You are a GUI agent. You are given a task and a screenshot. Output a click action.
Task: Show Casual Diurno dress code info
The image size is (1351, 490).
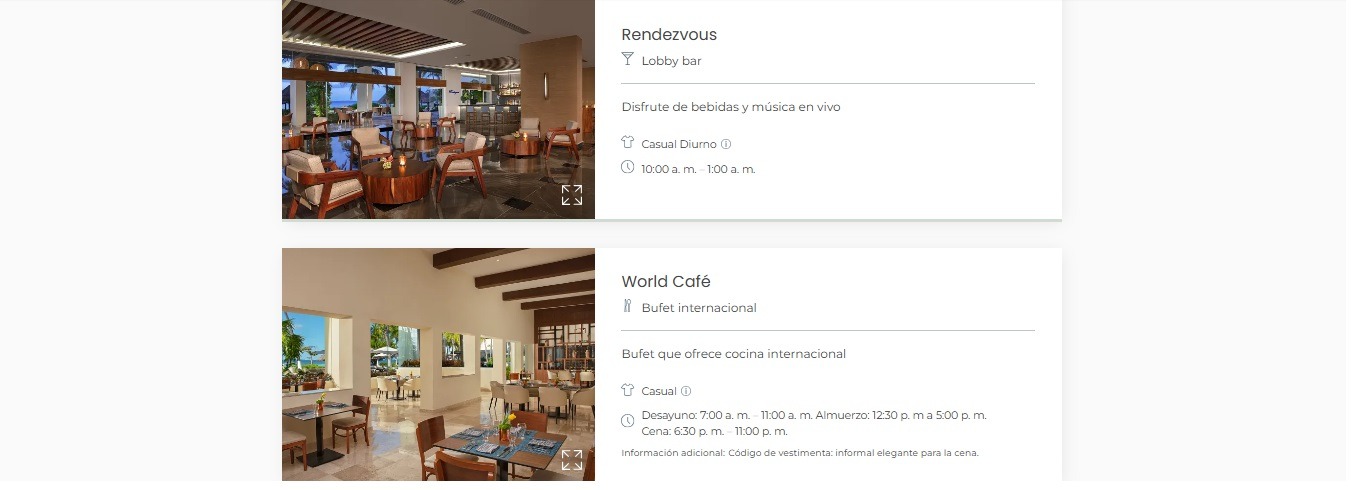point(726,144)
